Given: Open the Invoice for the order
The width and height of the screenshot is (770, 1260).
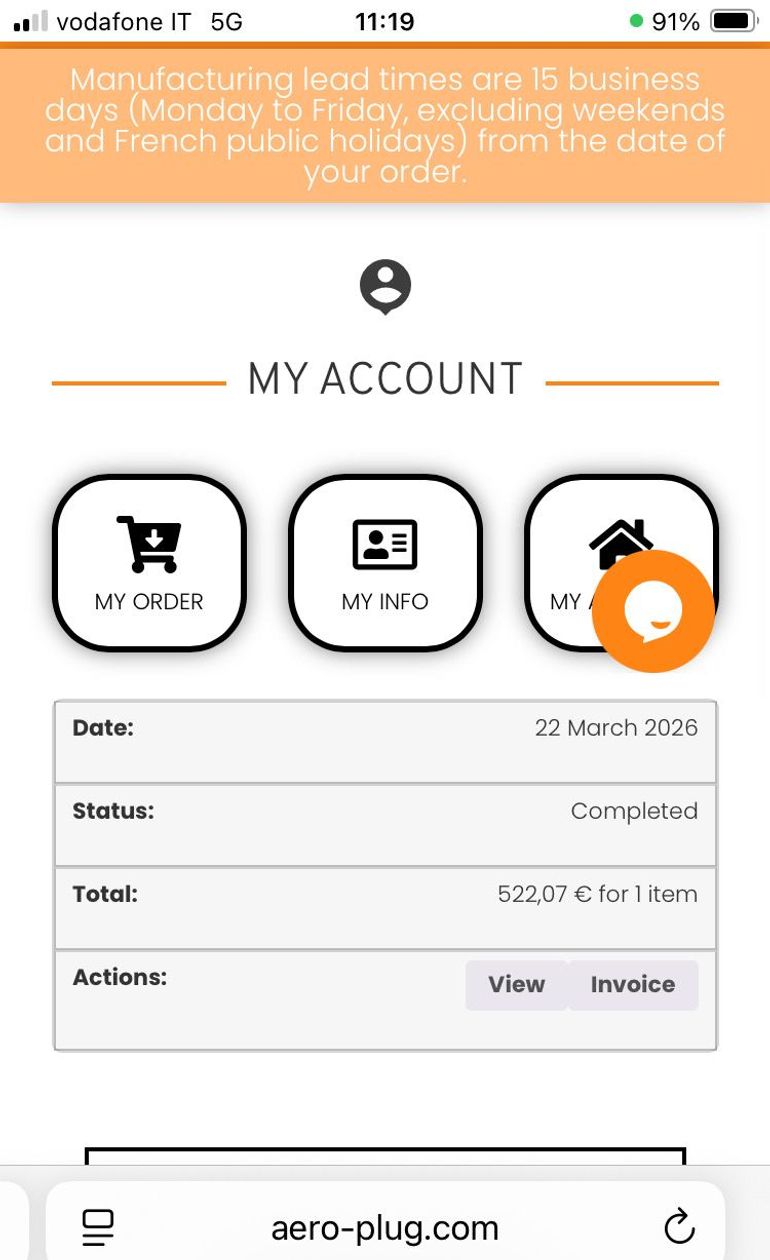Looking at the screenshot, I should 633,985.
